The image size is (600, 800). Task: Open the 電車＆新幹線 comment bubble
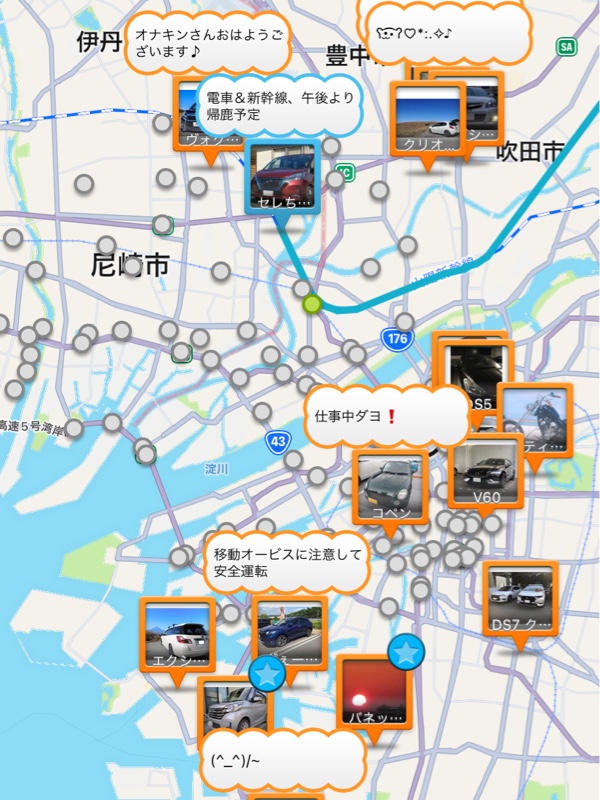click(x=277, y=106)
